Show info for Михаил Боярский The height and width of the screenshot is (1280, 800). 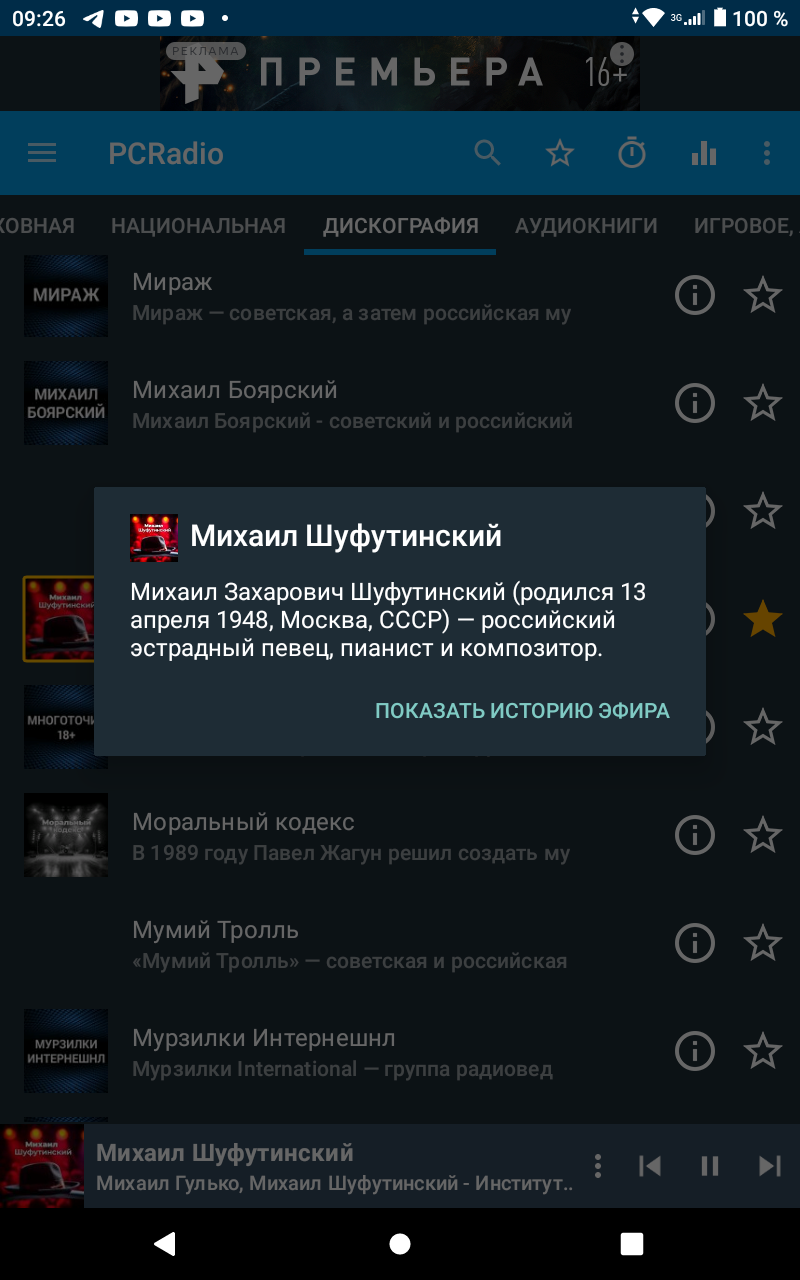click(x=695, y=403)
